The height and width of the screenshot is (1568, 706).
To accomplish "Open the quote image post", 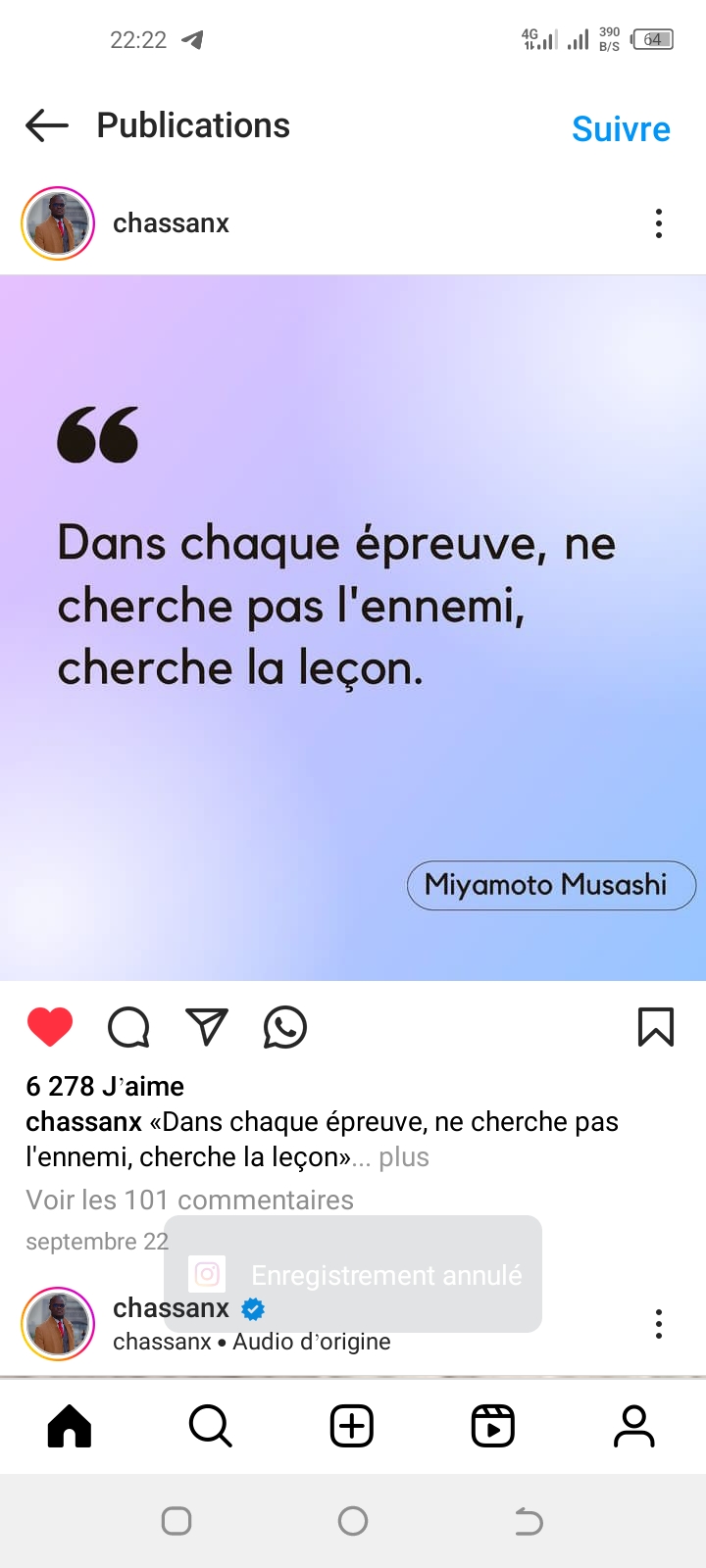I will [353, 628].
